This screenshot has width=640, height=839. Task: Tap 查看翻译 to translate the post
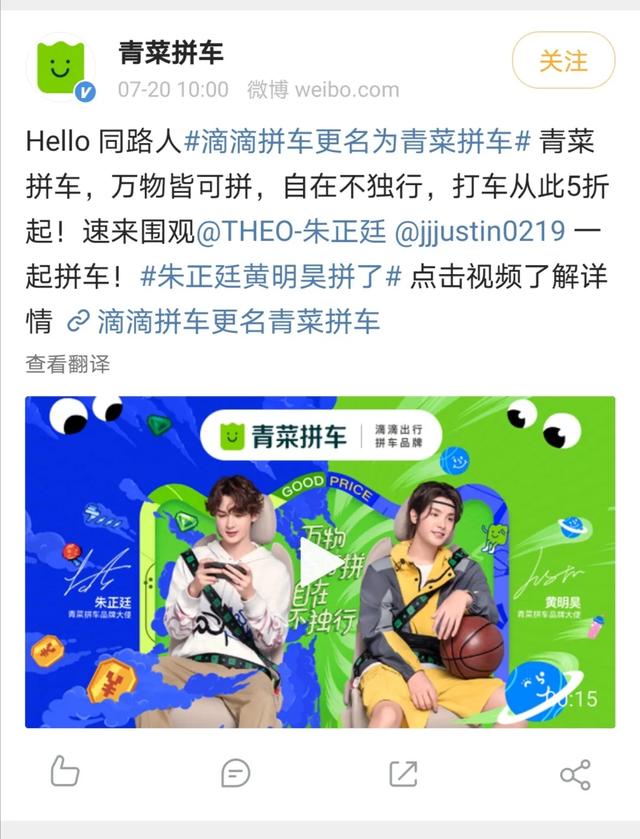(68, 364)
